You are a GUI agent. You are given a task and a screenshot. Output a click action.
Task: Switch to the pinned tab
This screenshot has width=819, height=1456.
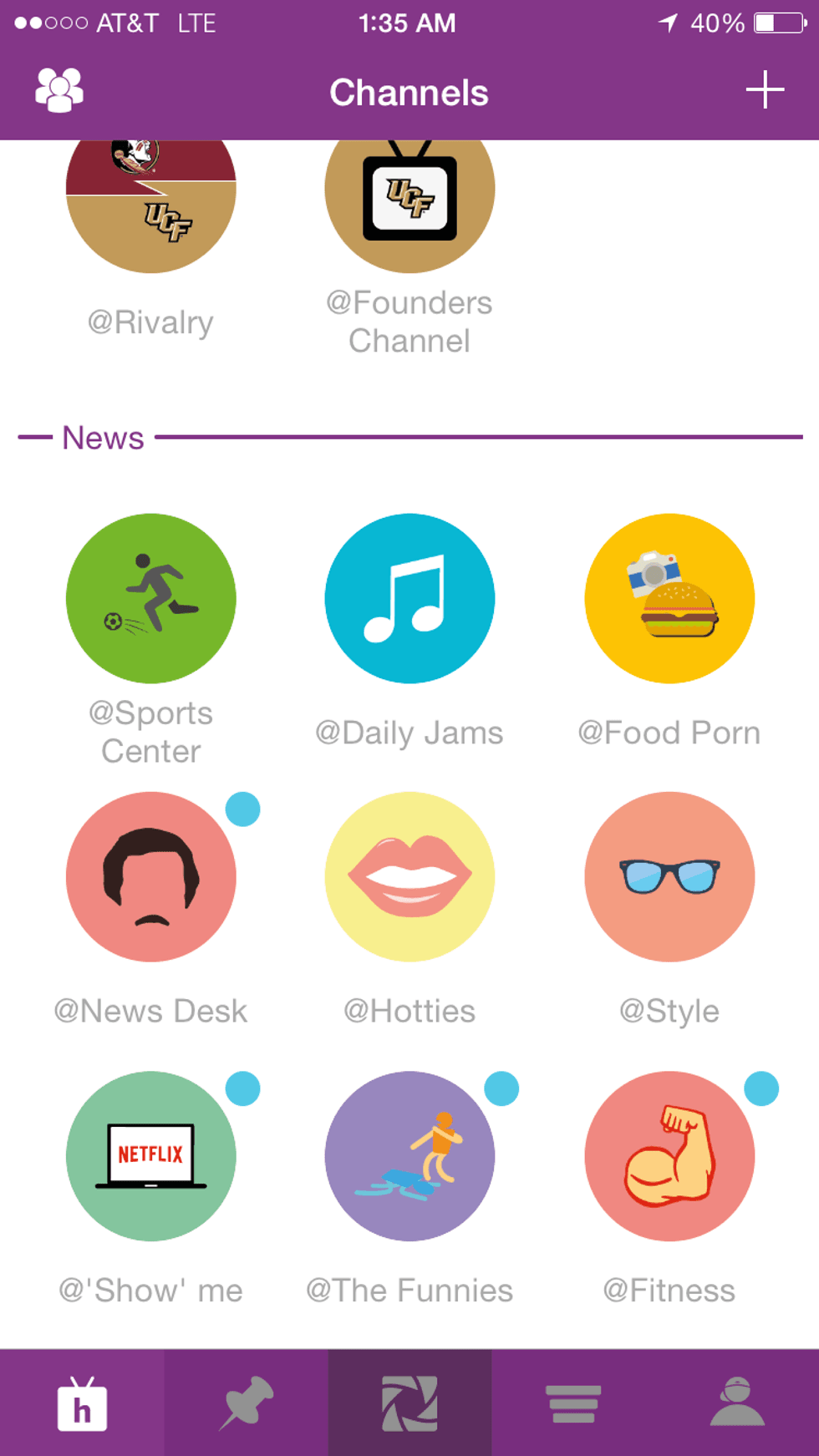tap(246, 1403)
